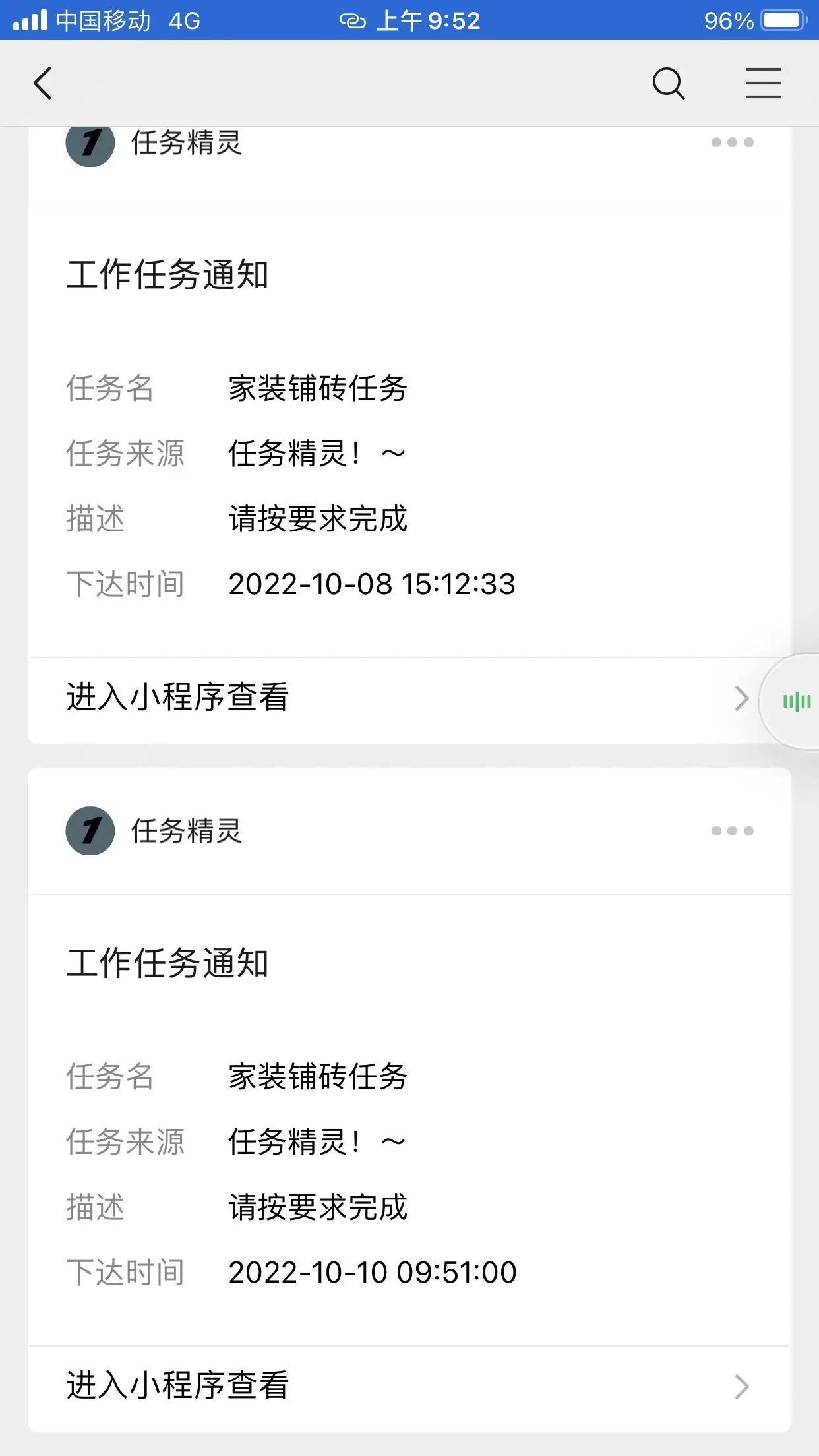
Task: Open 进入小程序查看 for the 2022-10-08 task
Action: coord(409,698)
